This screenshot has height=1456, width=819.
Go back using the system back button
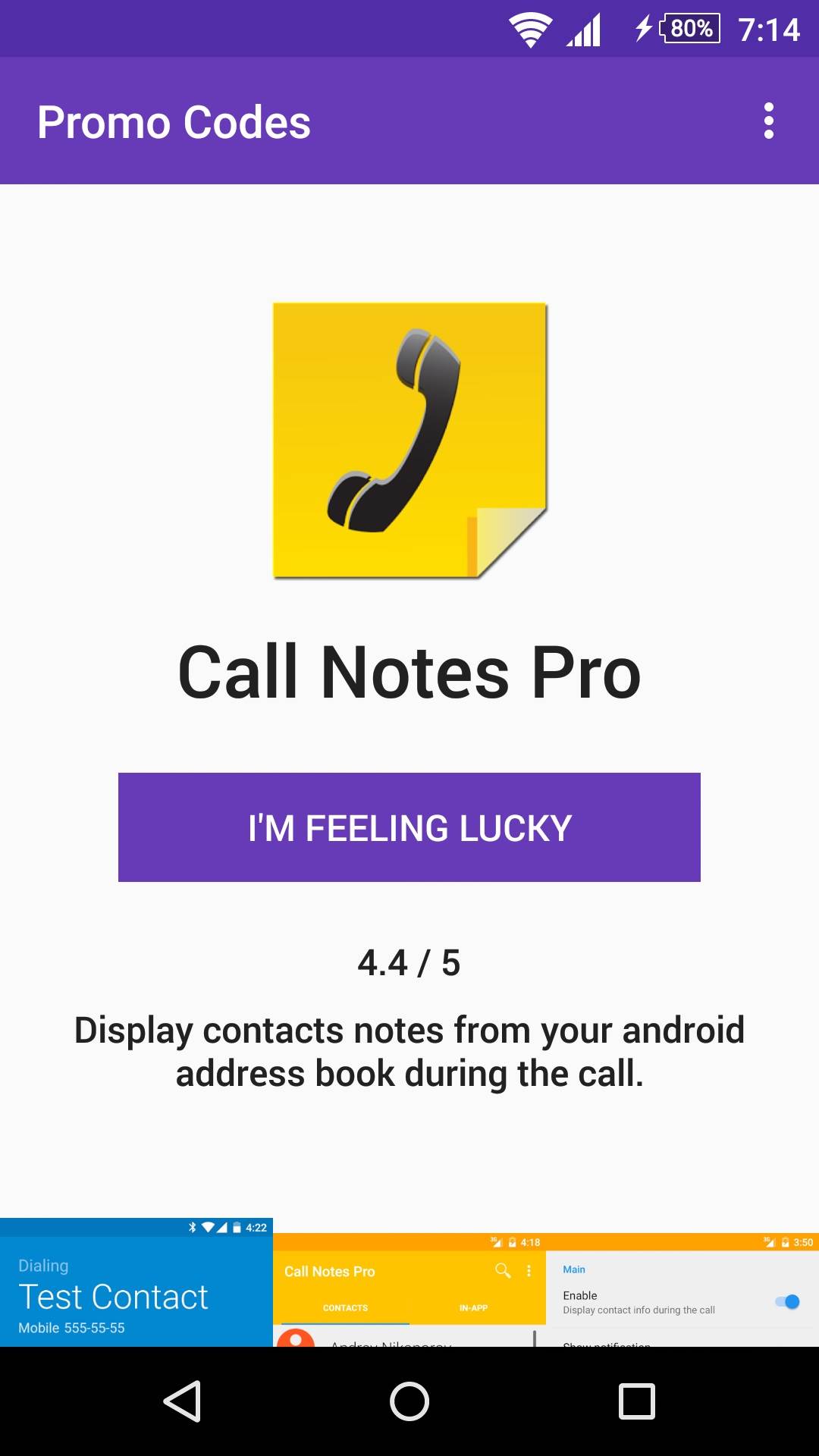point(182,1401)
